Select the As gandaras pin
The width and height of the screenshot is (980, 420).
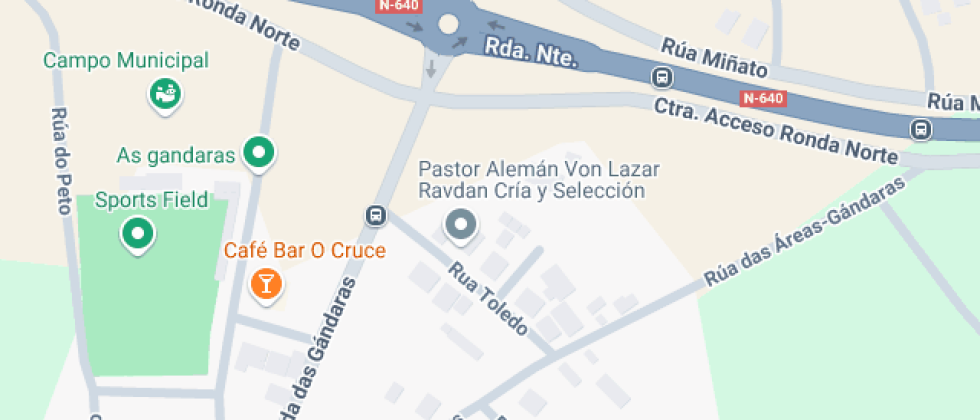(x=260, y=153)
